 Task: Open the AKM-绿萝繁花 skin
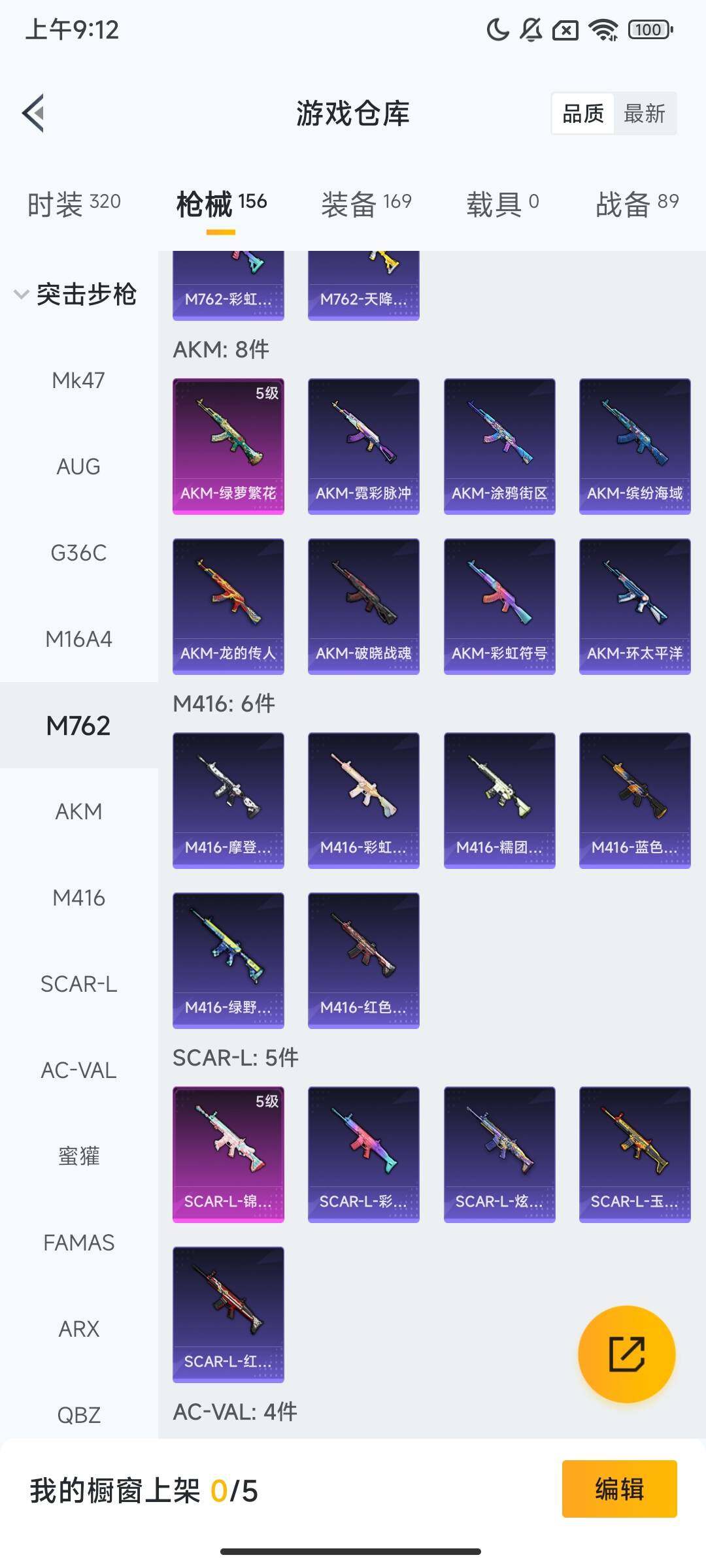228,446
